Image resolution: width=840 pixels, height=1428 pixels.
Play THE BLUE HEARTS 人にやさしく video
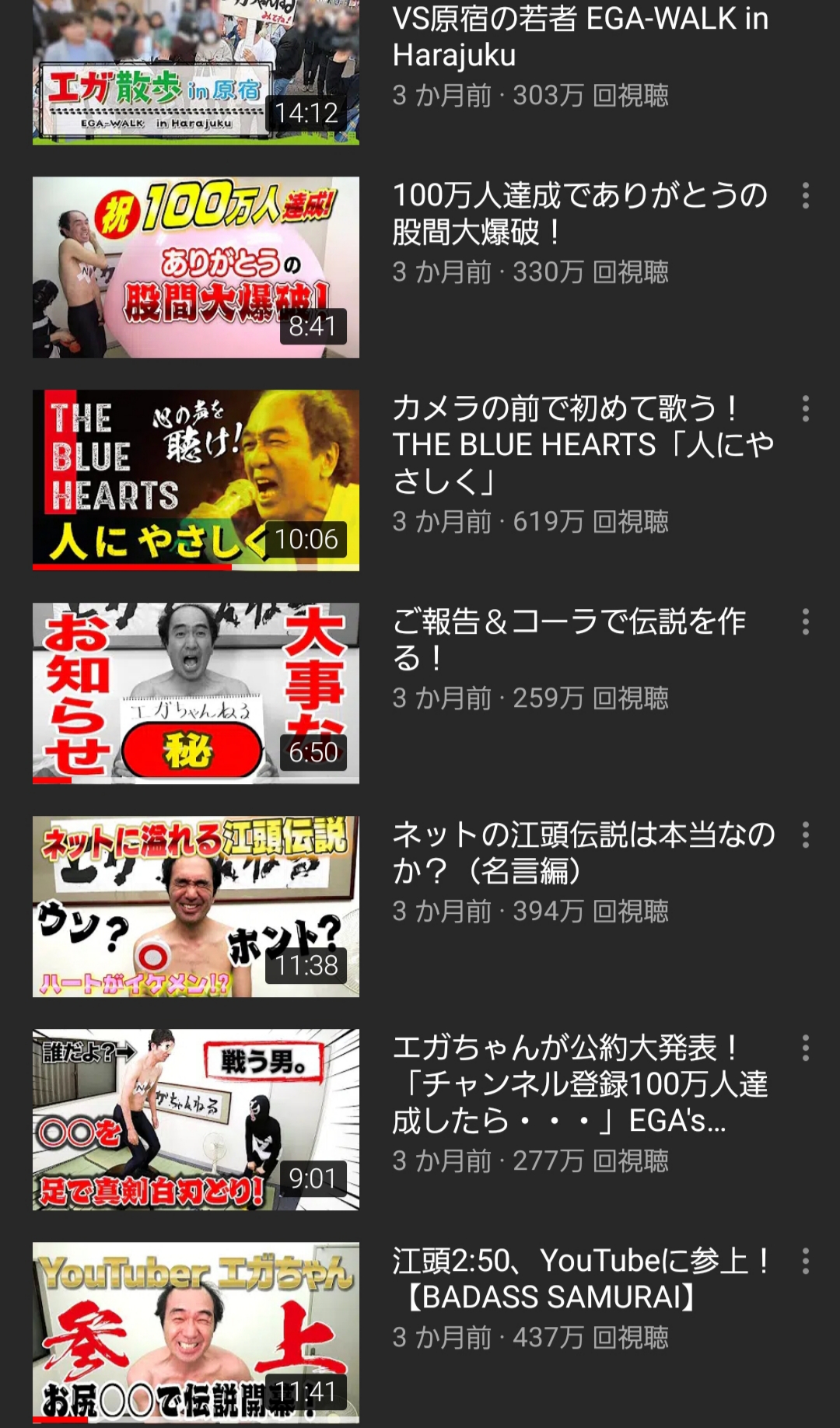point(196,480)
